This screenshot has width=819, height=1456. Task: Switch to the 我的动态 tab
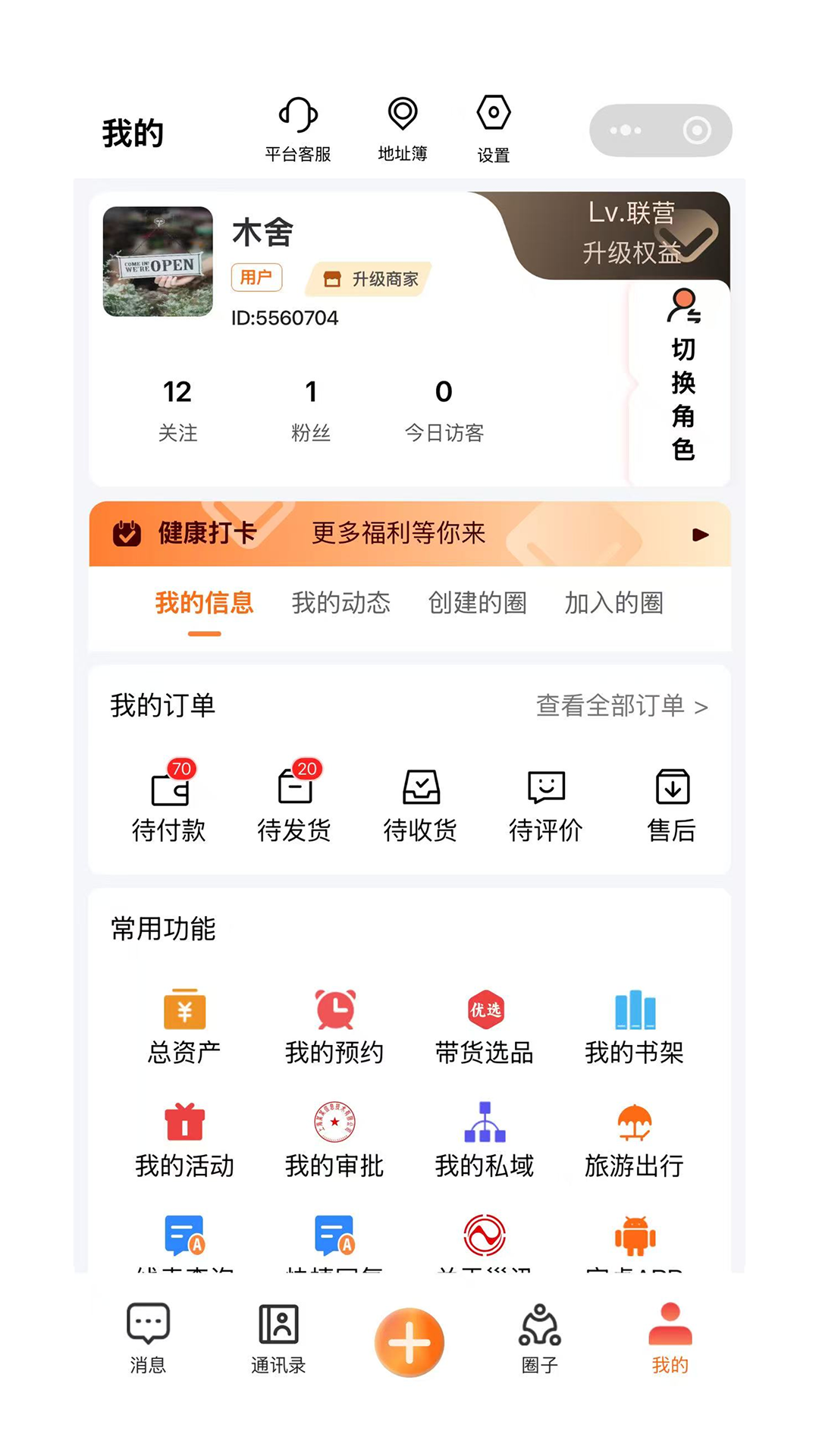(x=340, y=603)
